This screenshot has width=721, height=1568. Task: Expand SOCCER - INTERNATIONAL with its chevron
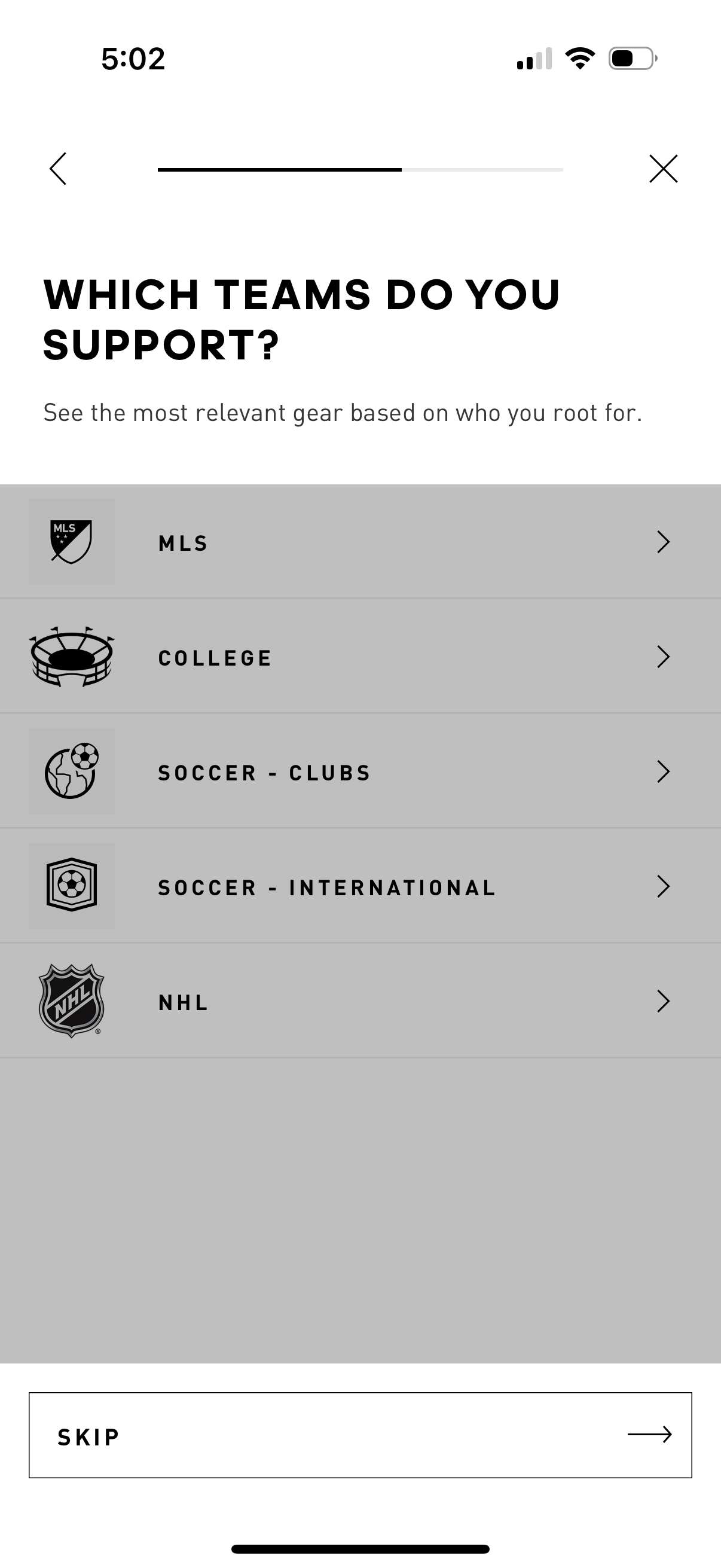click(664, 887)
